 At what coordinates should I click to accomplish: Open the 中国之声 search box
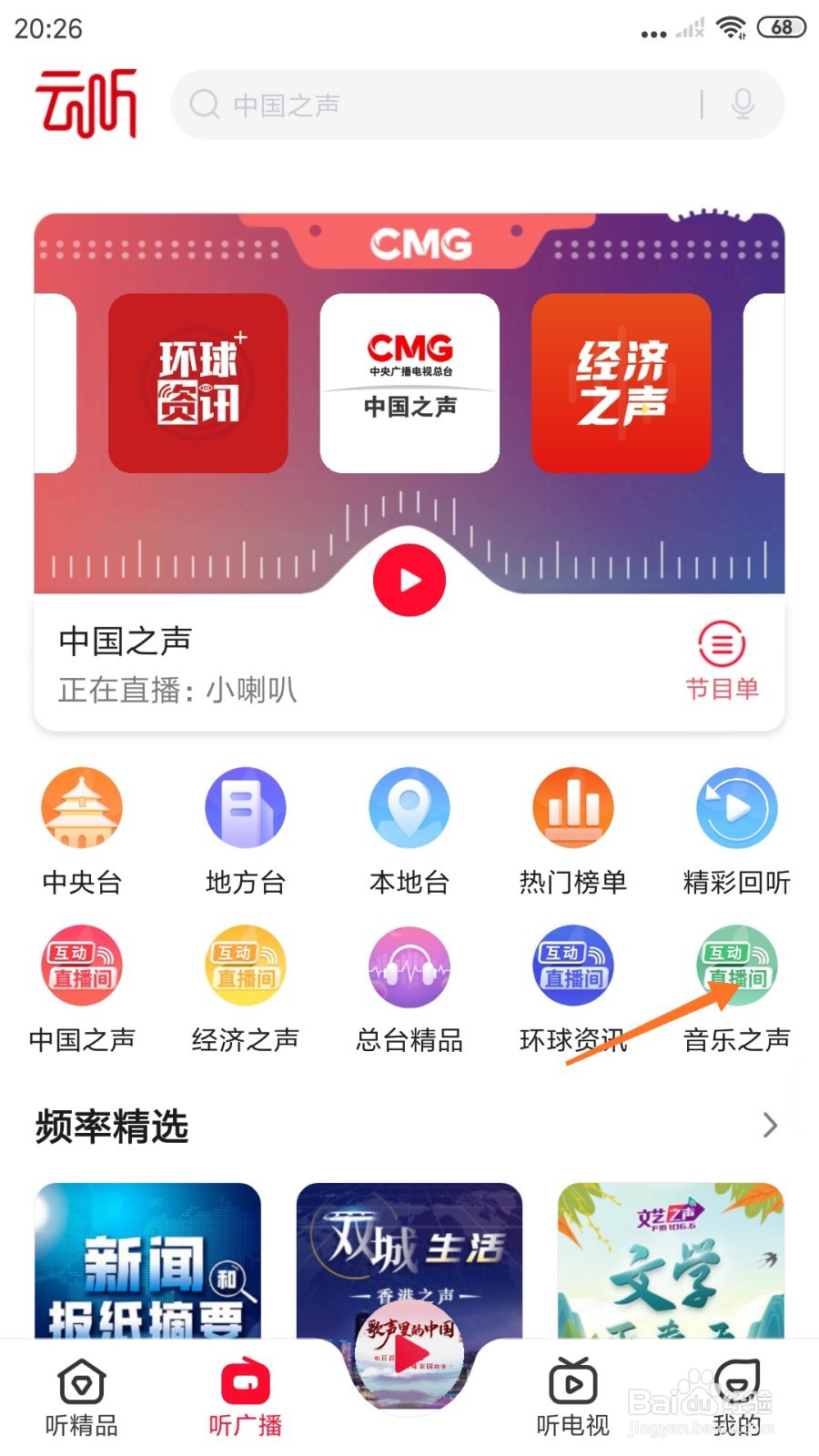[437, 105]
